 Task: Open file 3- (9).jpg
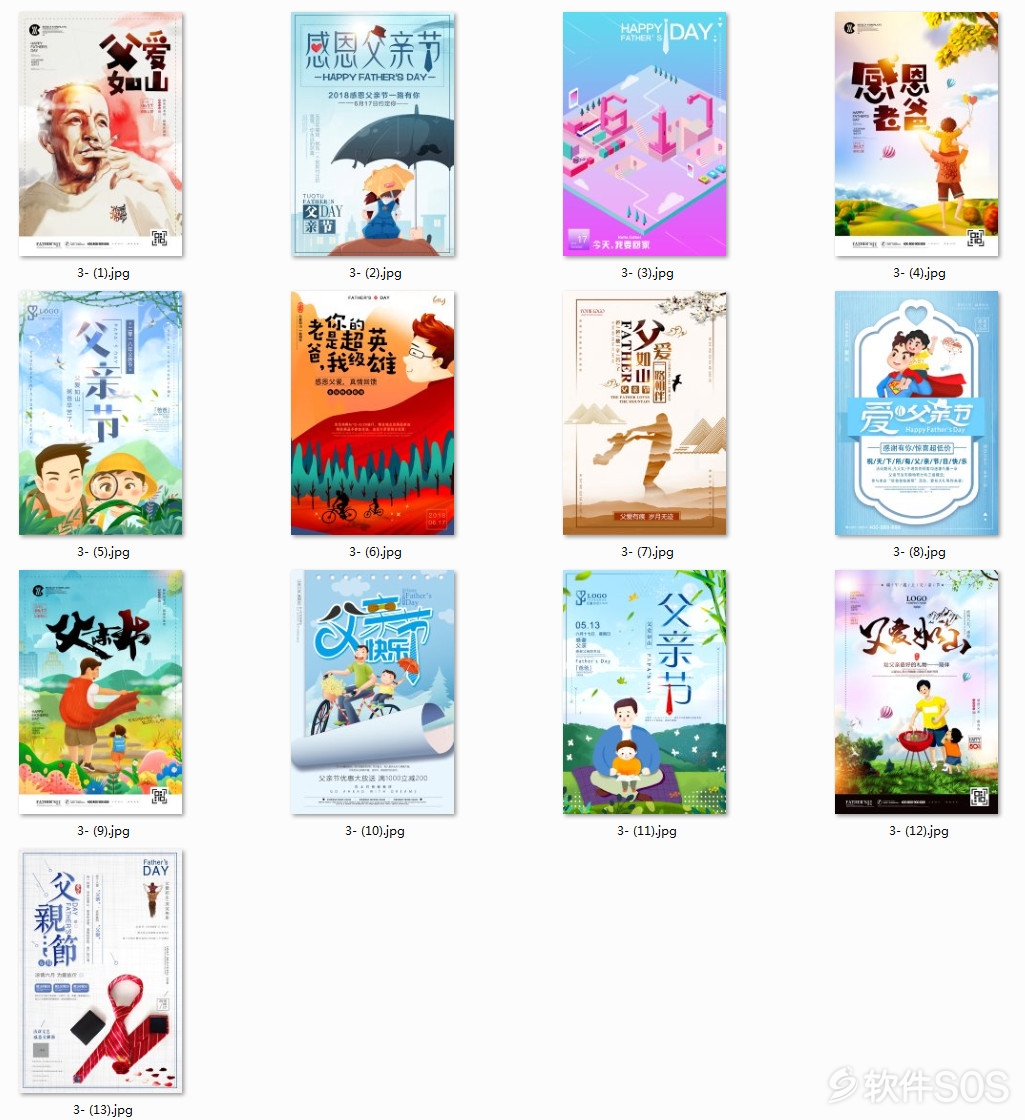tap(101, 692)
